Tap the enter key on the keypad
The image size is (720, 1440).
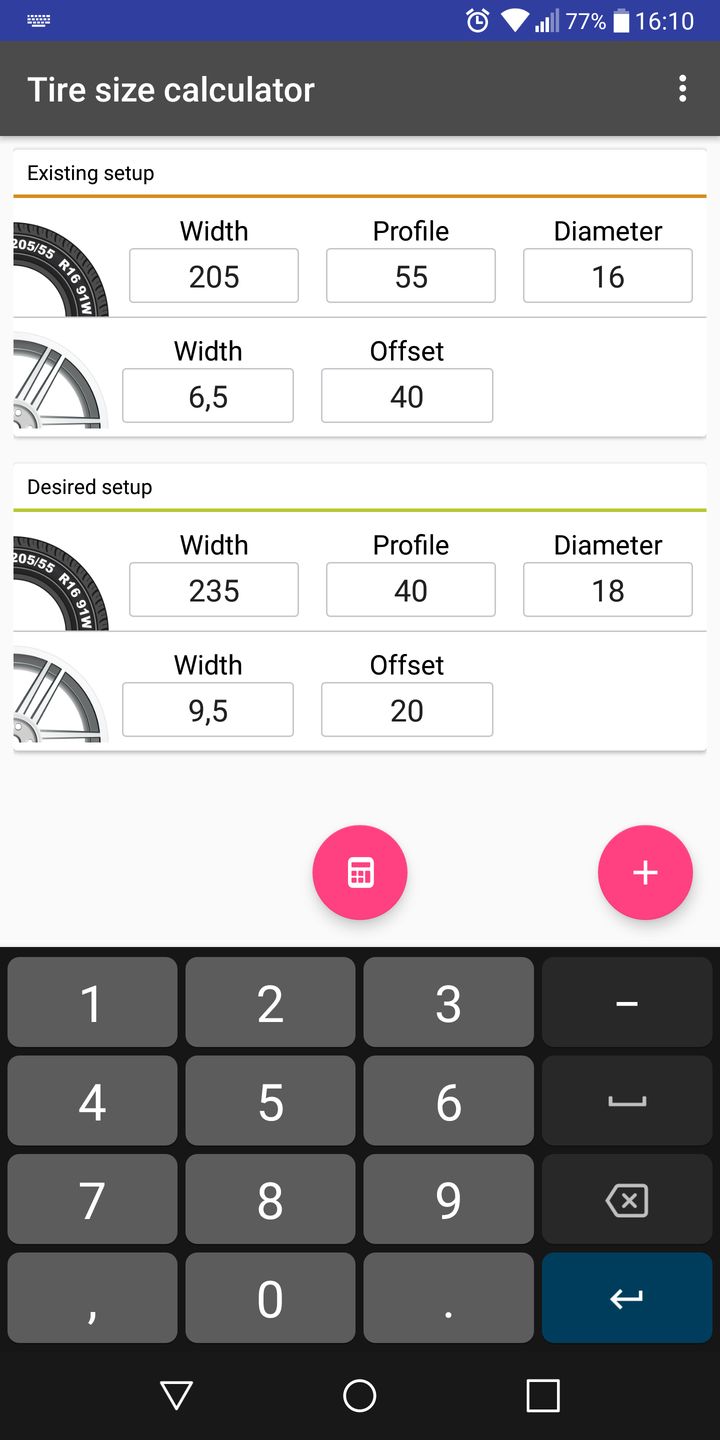point(627,1298)
